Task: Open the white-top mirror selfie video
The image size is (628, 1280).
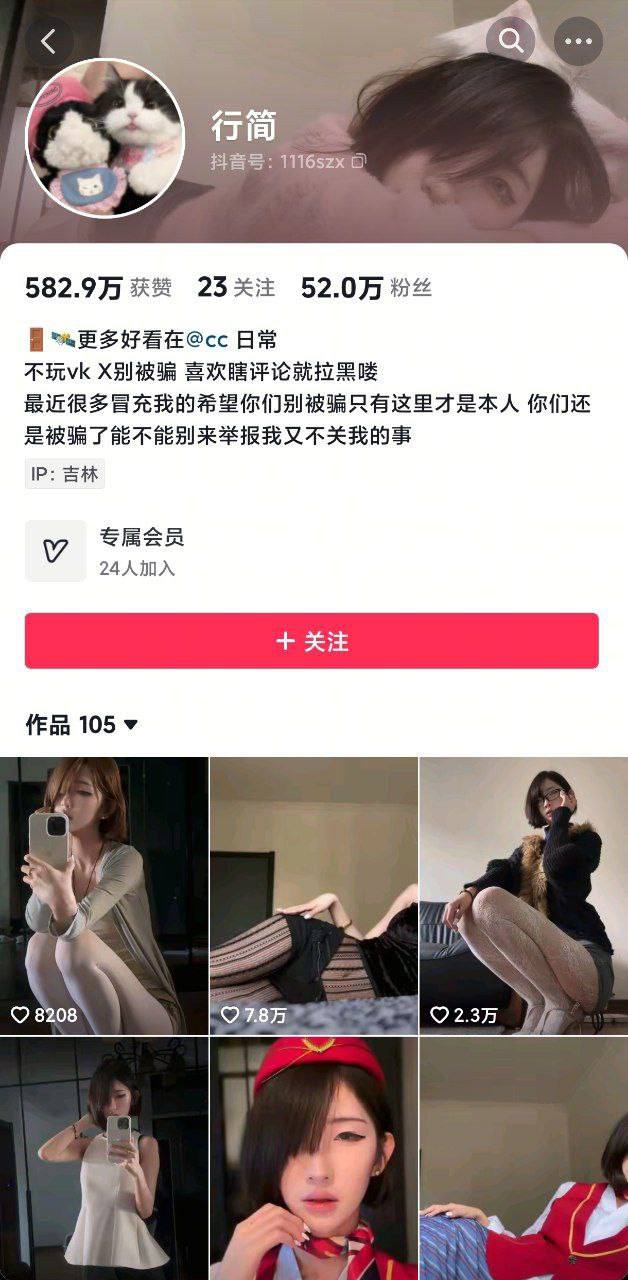Action: click(x=104, y=1158)
